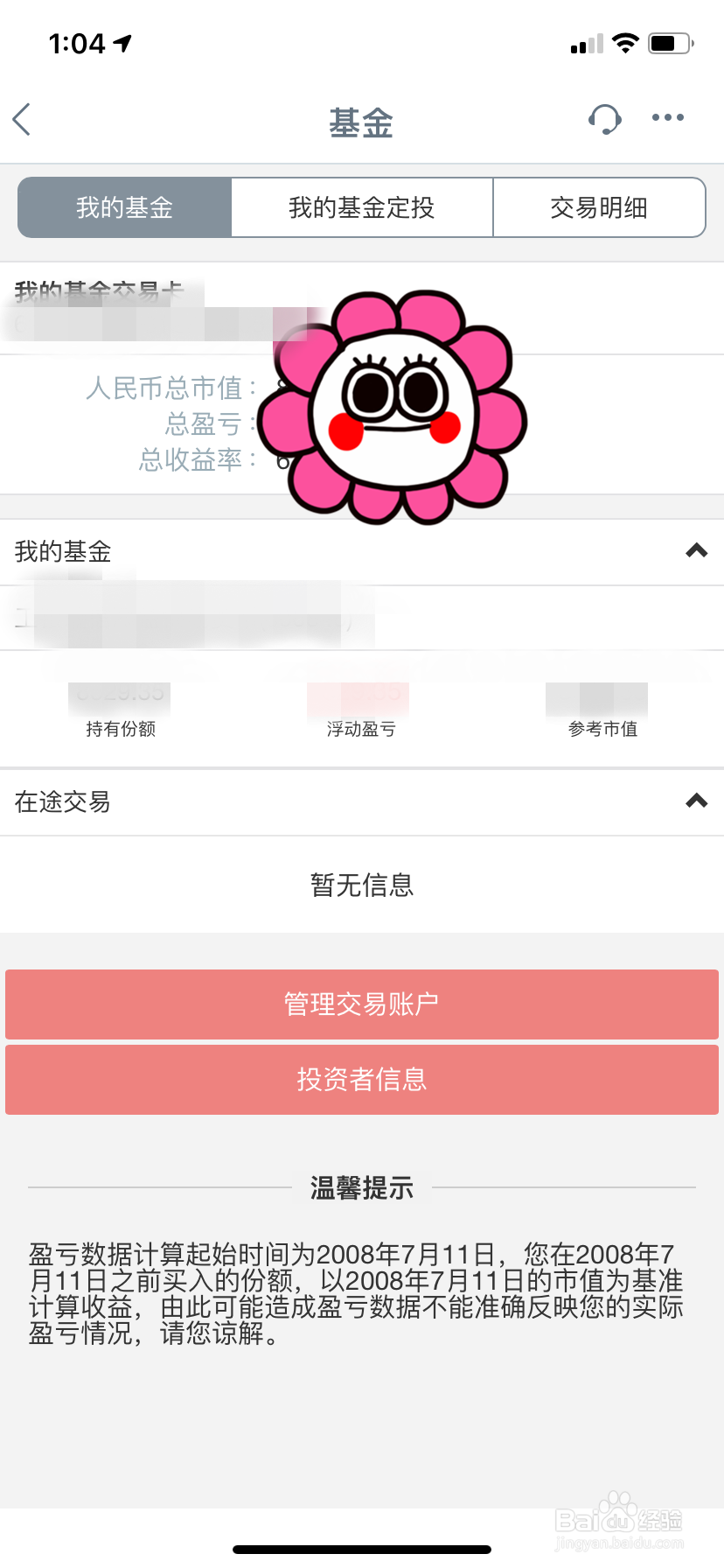The height and width of the screenshot is (1568, 724).
Task: Tap the 管理交易账户 button
Action: (x=362, y=1004)
